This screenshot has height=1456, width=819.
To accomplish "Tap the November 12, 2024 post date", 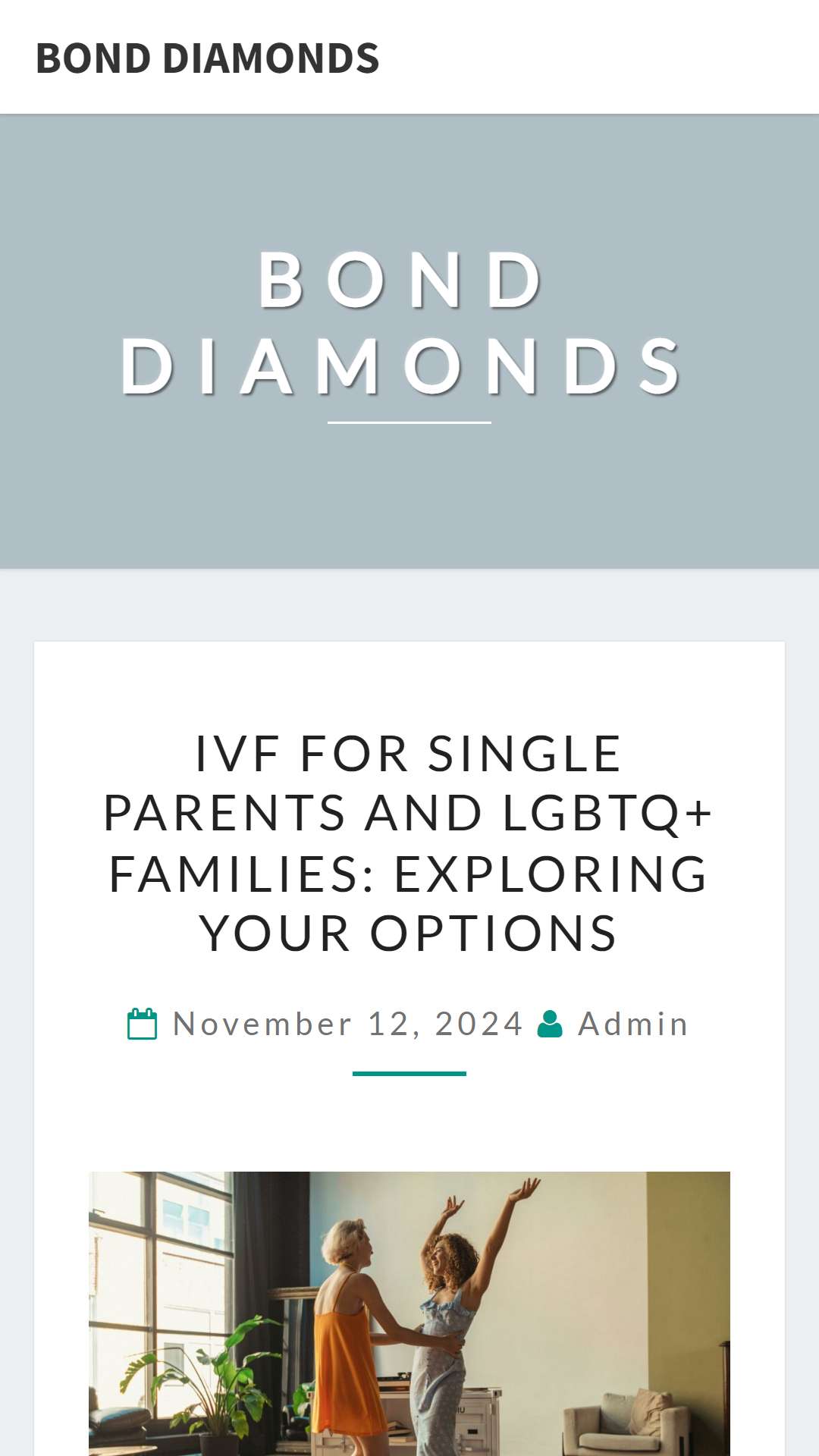I will [x=348, y=1024].
